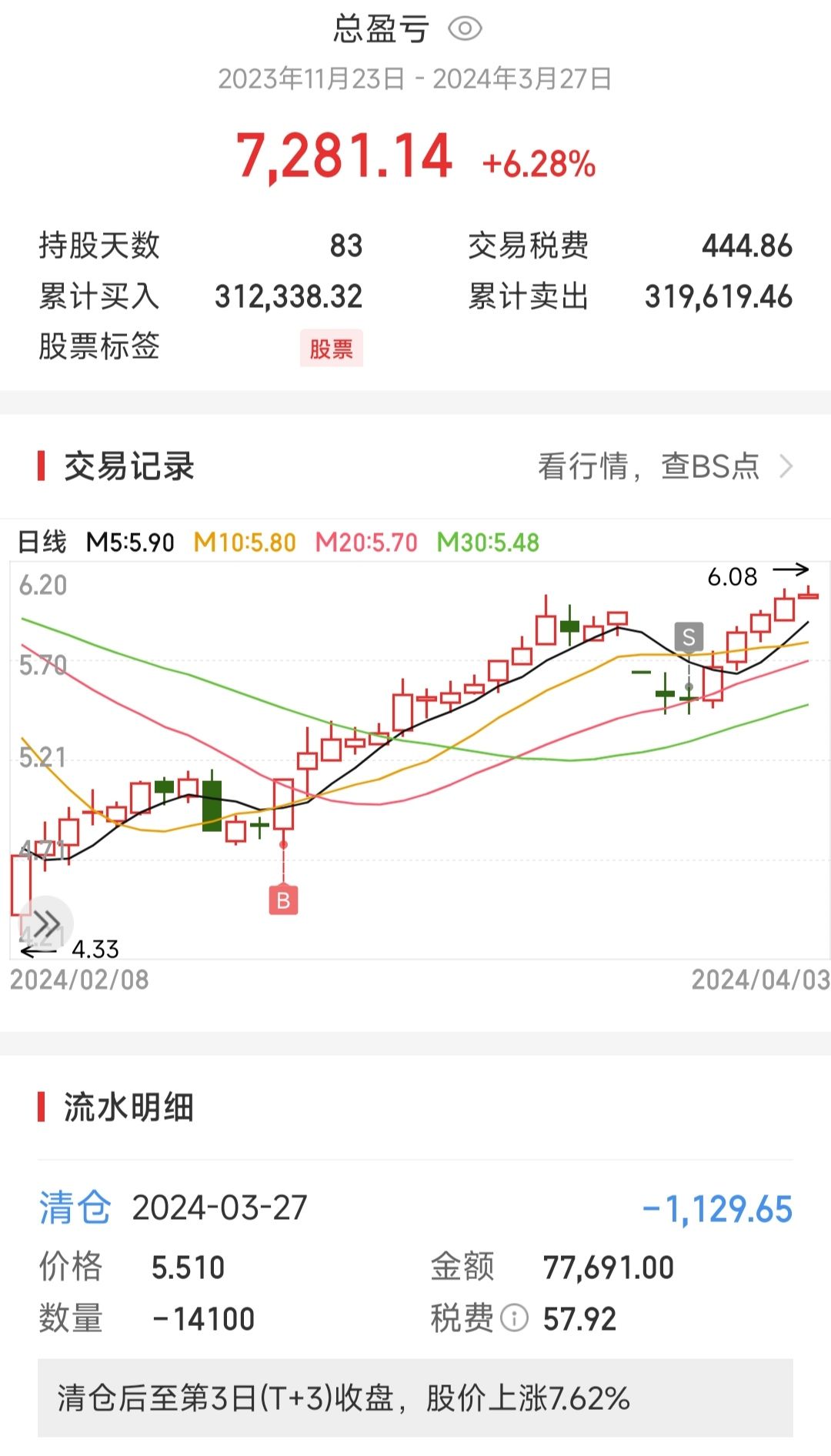Open the 税费 info icon
Screen dimensions: 831x1456
click(x=514, y=1318)
